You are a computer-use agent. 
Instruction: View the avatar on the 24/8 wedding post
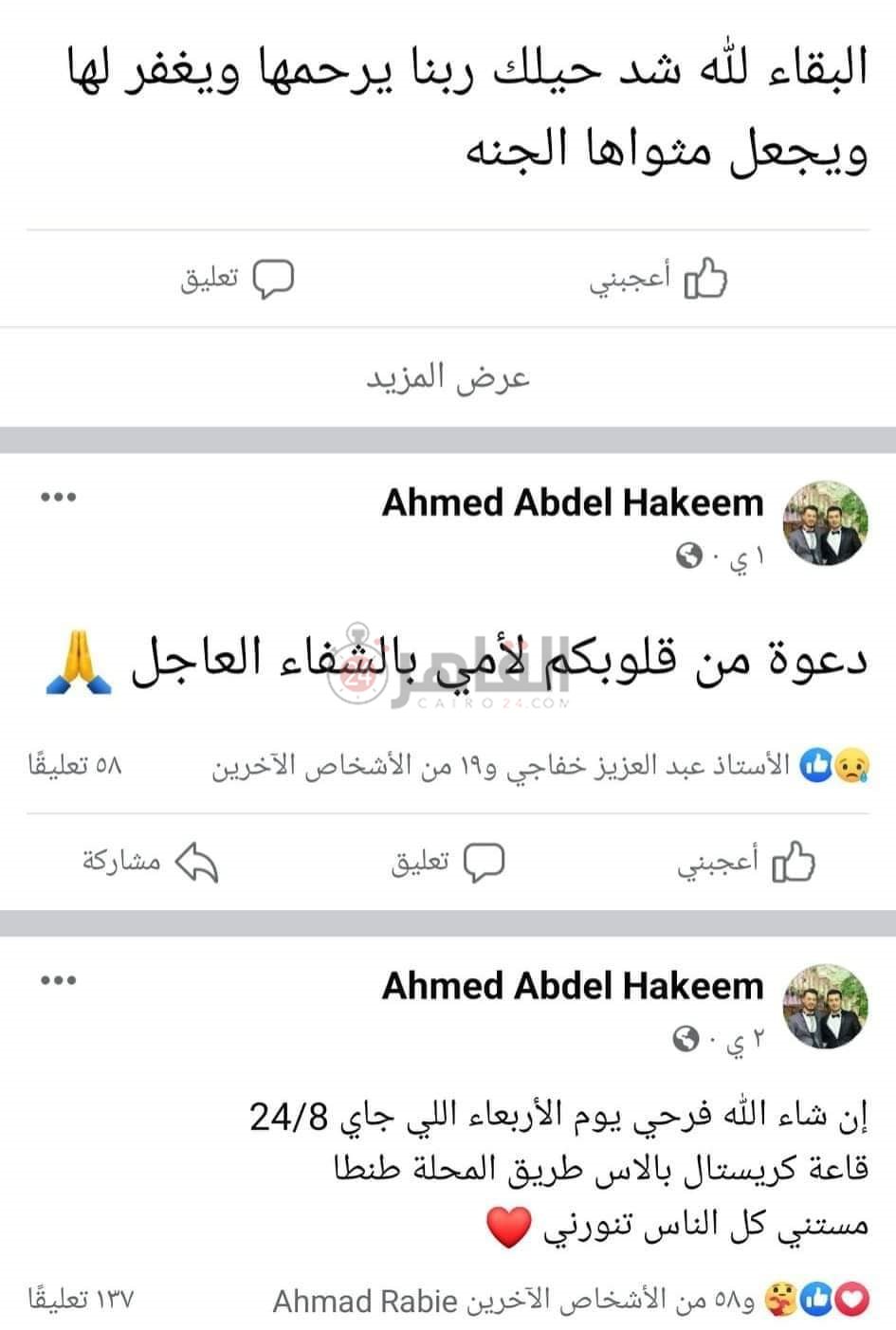[823, 1007]
